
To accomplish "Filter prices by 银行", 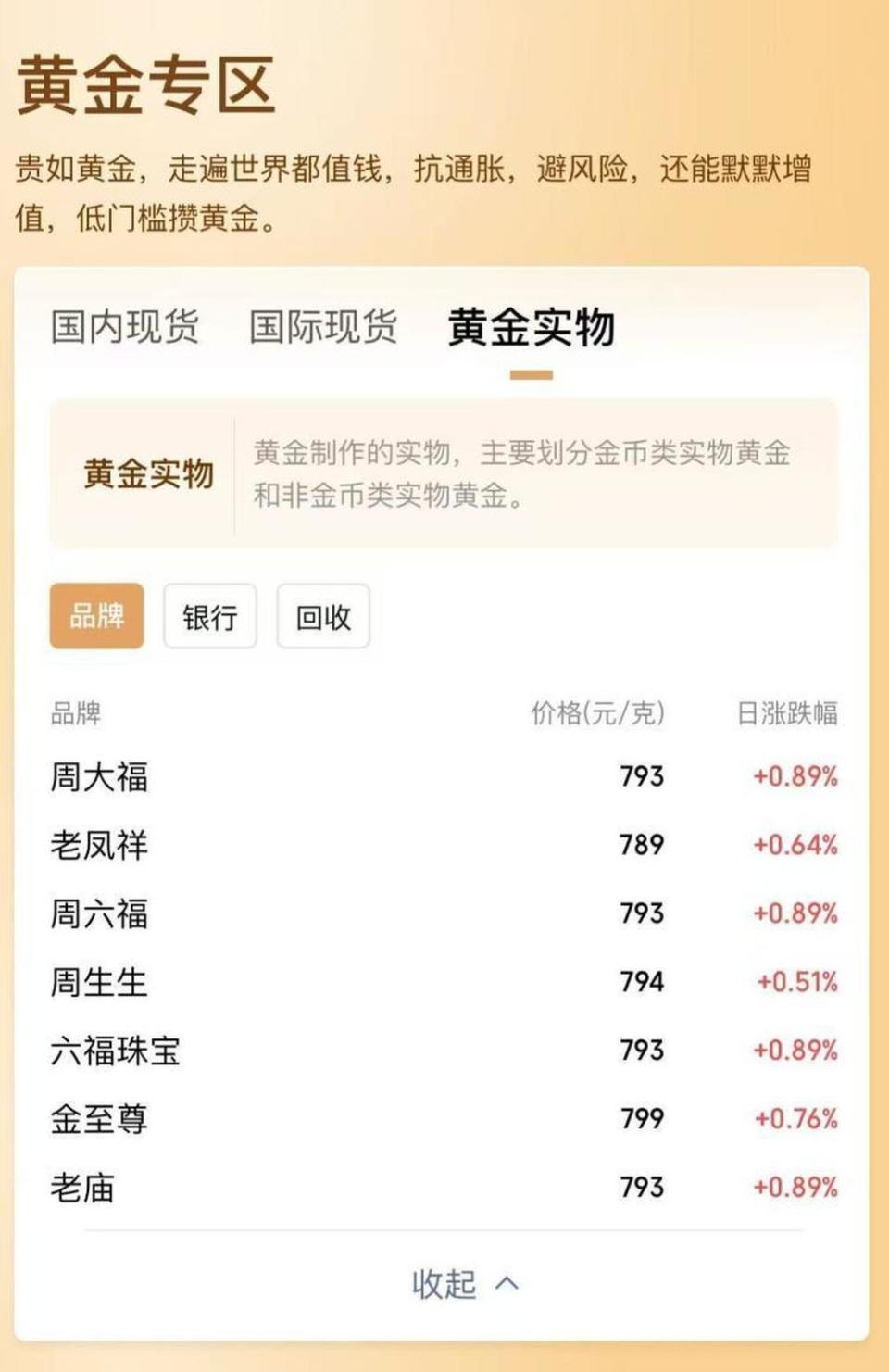I will tap(210, 616).
